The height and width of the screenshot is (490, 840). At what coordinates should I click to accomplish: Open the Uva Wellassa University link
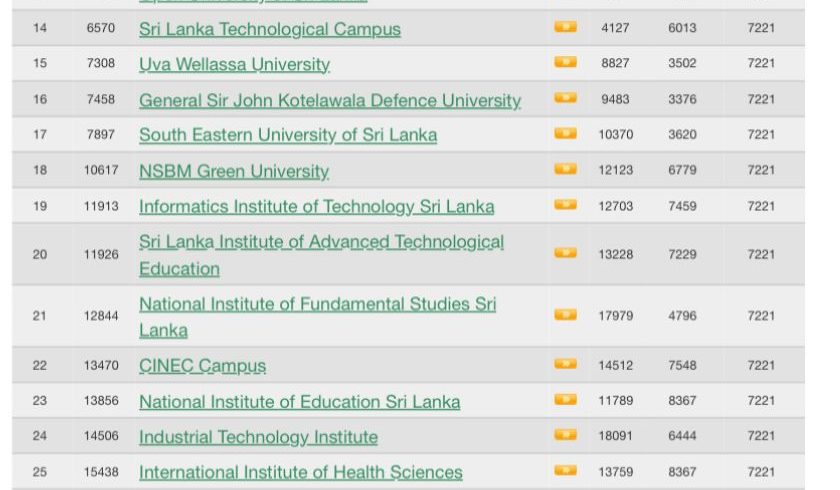234,65
